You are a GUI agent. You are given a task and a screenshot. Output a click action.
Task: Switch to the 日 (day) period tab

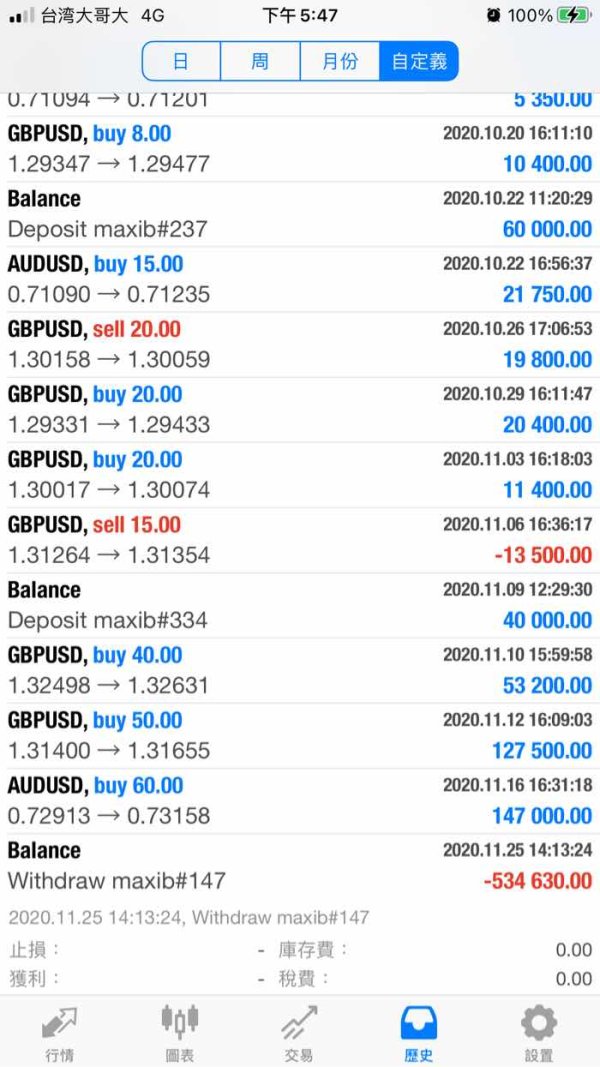181,61
